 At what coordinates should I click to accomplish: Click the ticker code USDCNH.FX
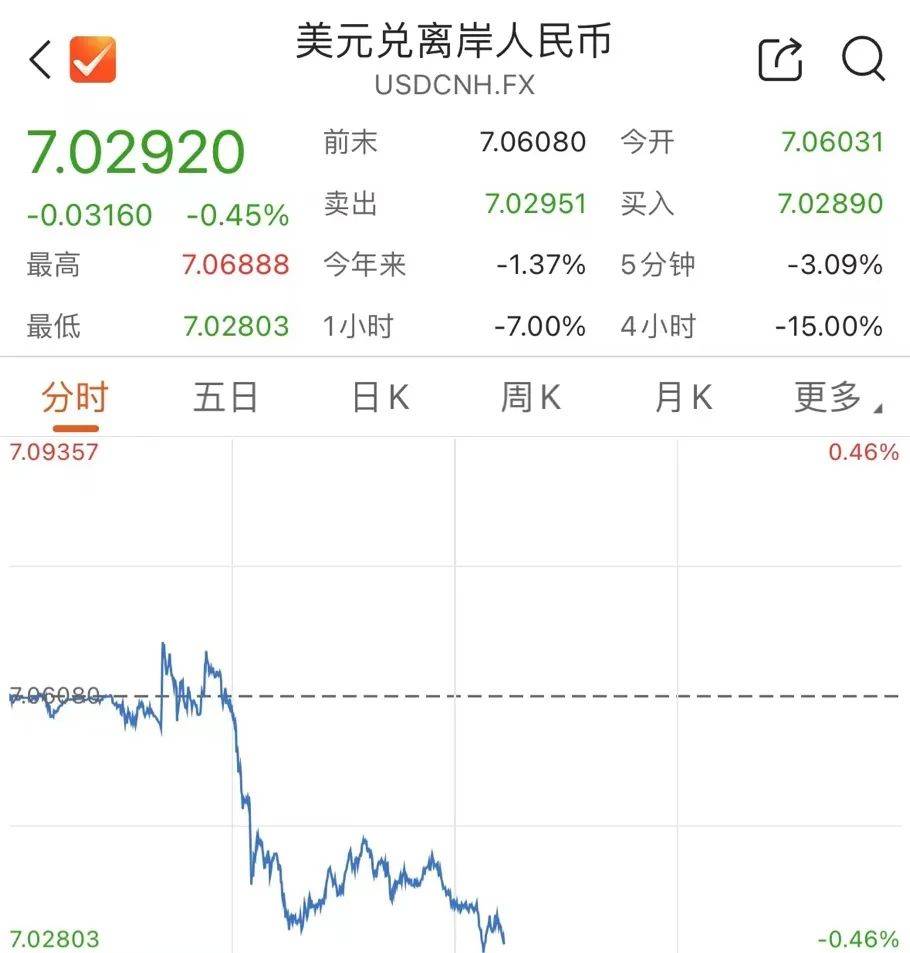click(454, 86)
